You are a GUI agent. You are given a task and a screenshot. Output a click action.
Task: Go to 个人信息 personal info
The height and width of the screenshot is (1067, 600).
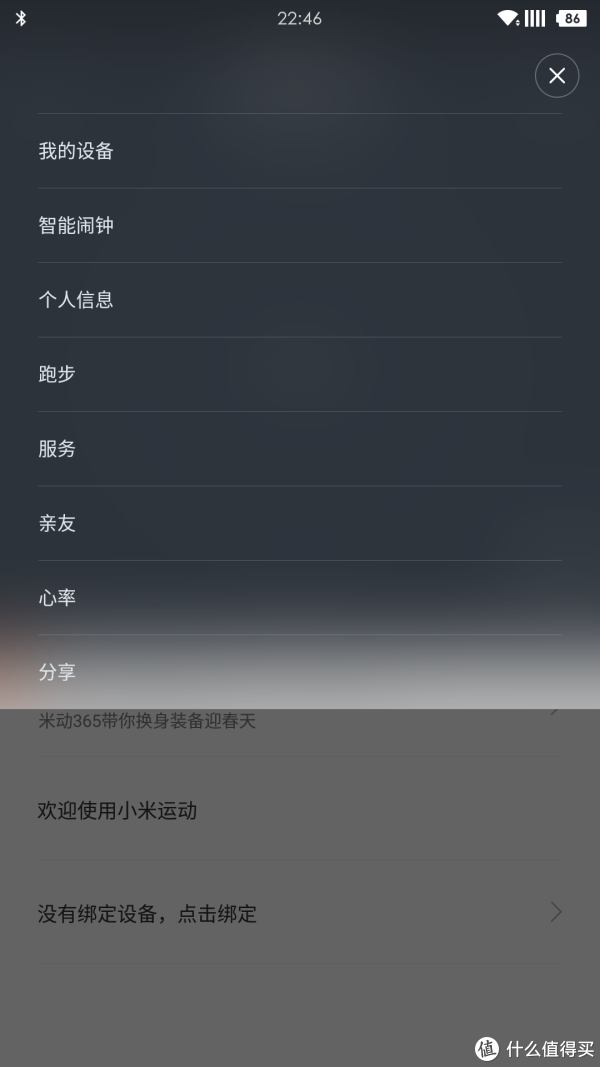[299, 299]
